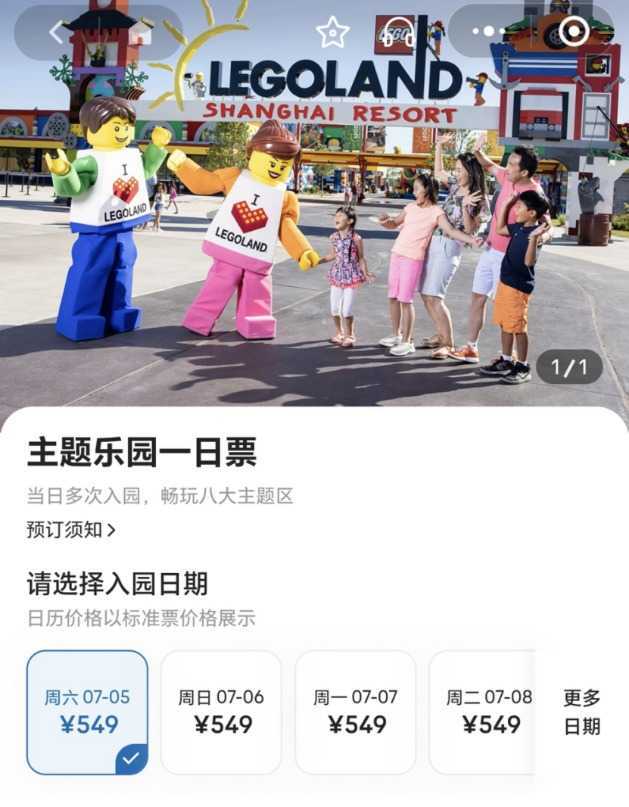The image size is (629, 807).
Task: Choose 周日 07-06 as the entry date
Action: click(221, 712)
